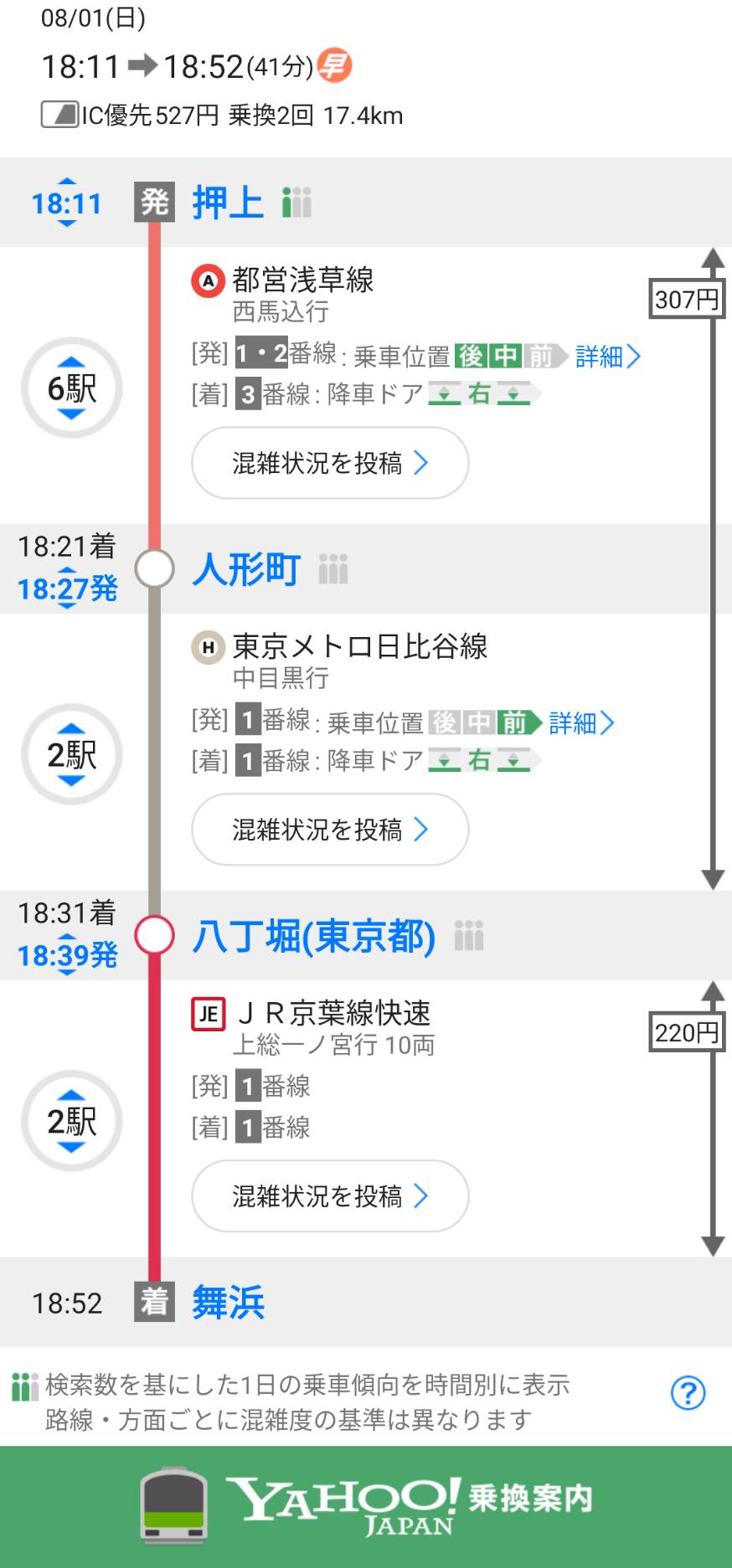Change the 18:27 departure time at 人形町

coord(67,589)
